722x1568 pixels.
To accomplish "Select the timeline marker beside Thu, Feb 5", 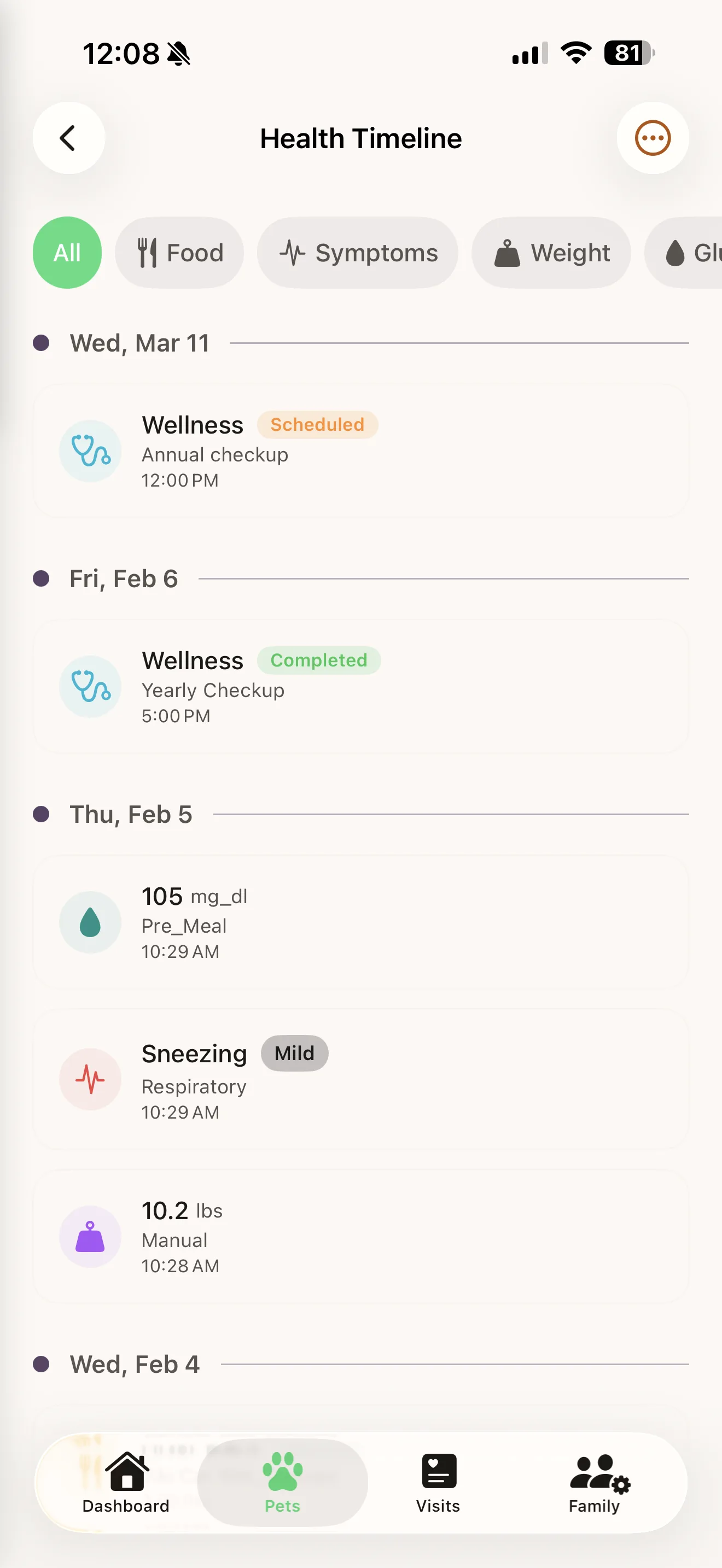I will (x=42, y=815).
